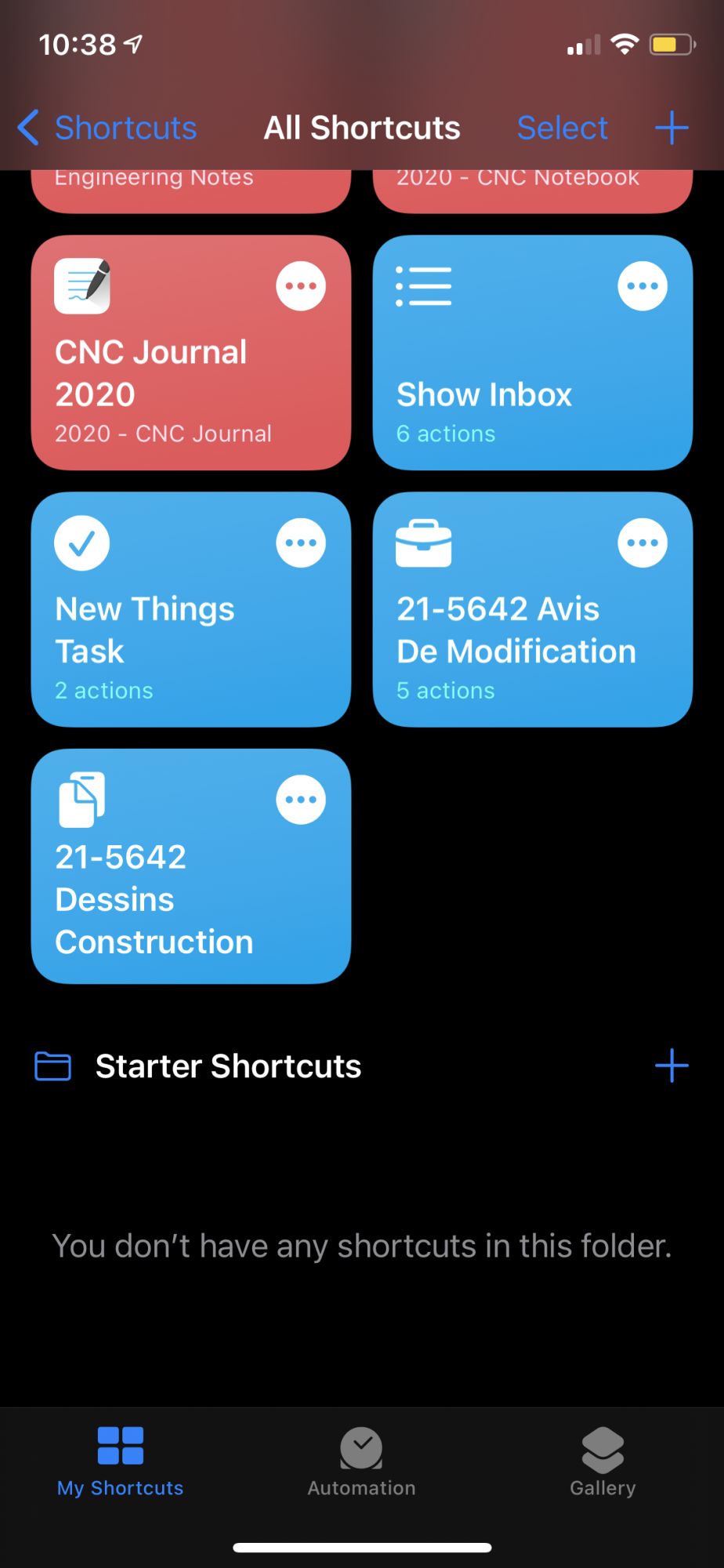Add a shortcut to Starter Shortcuts folder
The image size is (724, 1568).
(672, 1066)
